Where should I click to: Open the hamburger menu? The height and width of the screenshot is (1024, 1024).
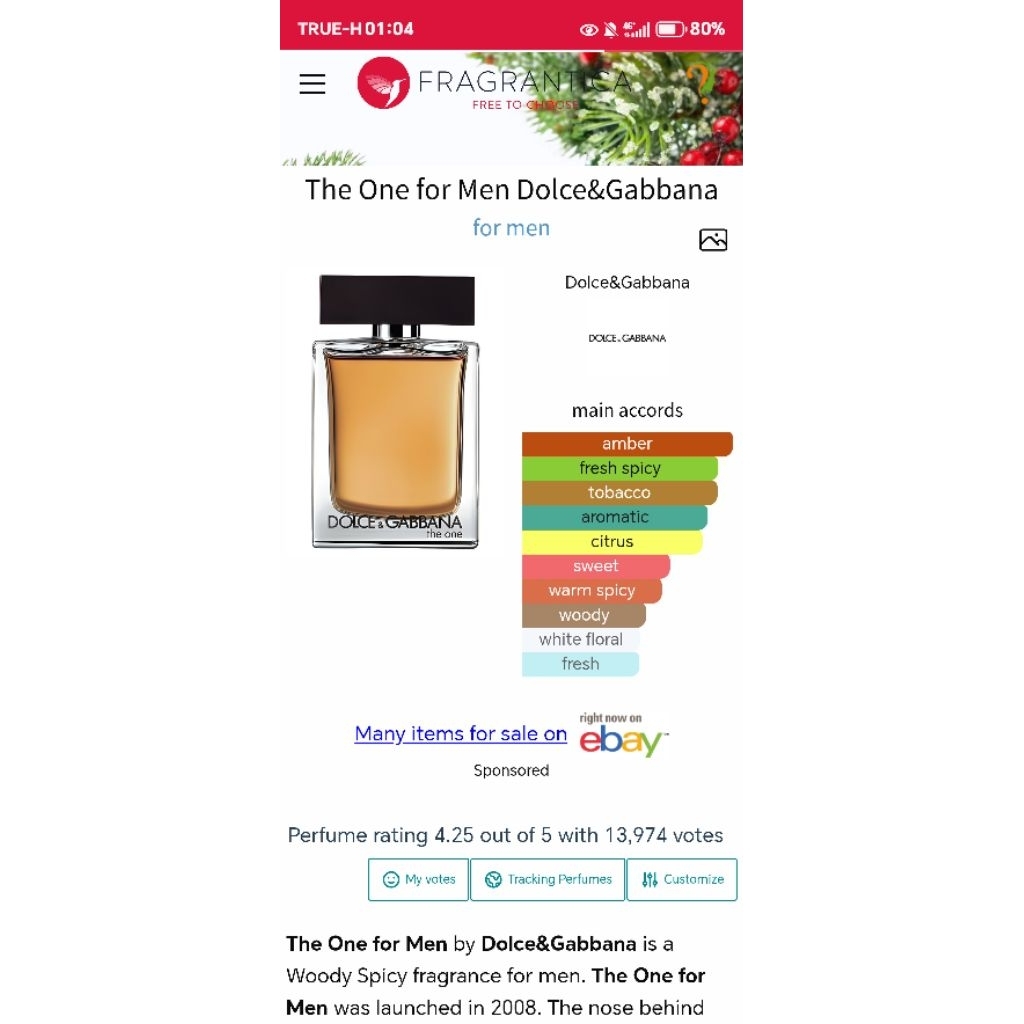pyautogui.click(x=312, y=84)
